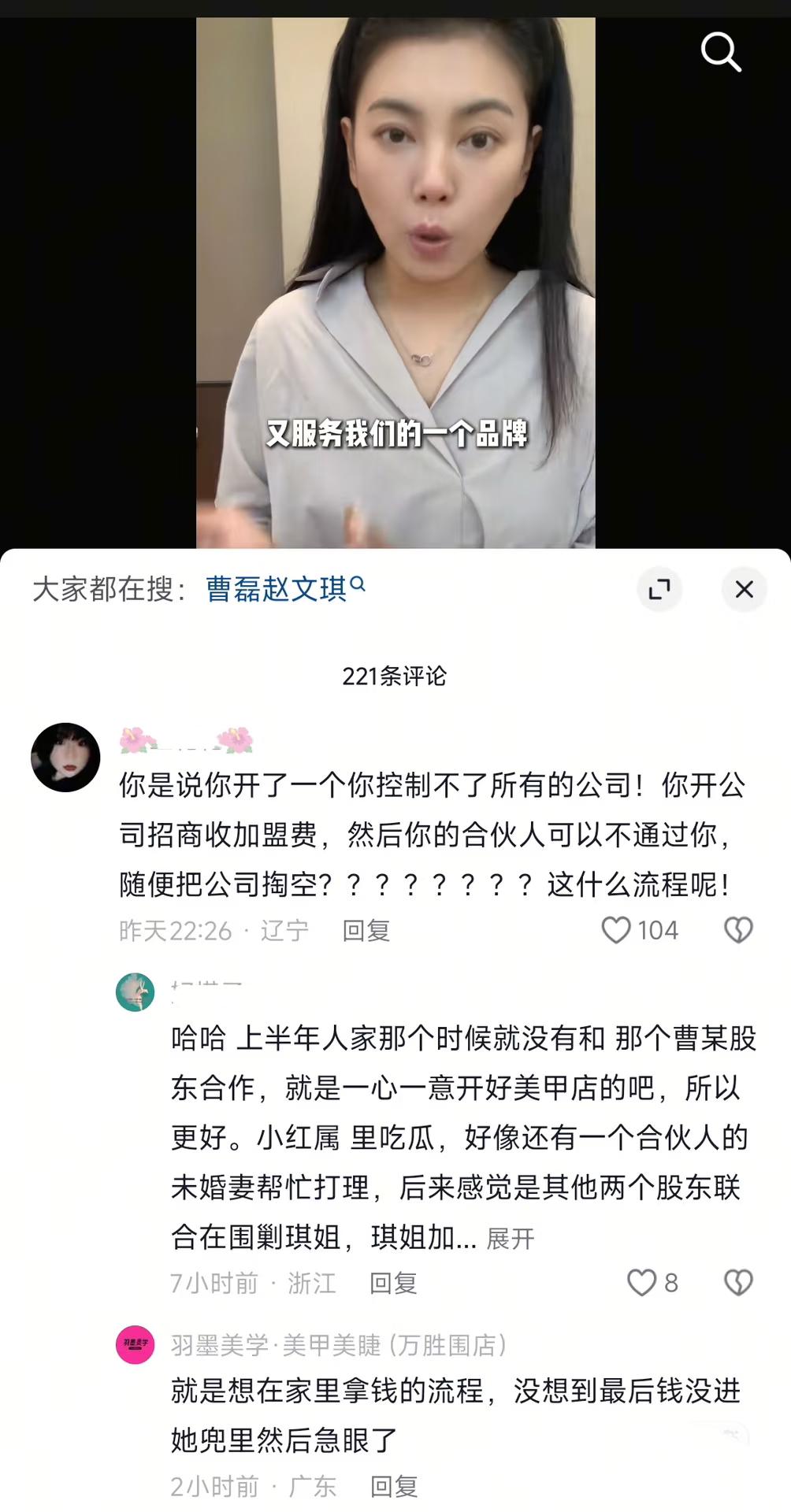The image size is (791, 1512).
Task: Search the suggested term 曹磊赵文琪
Action: pyautogui.click(x=285, y=588)
